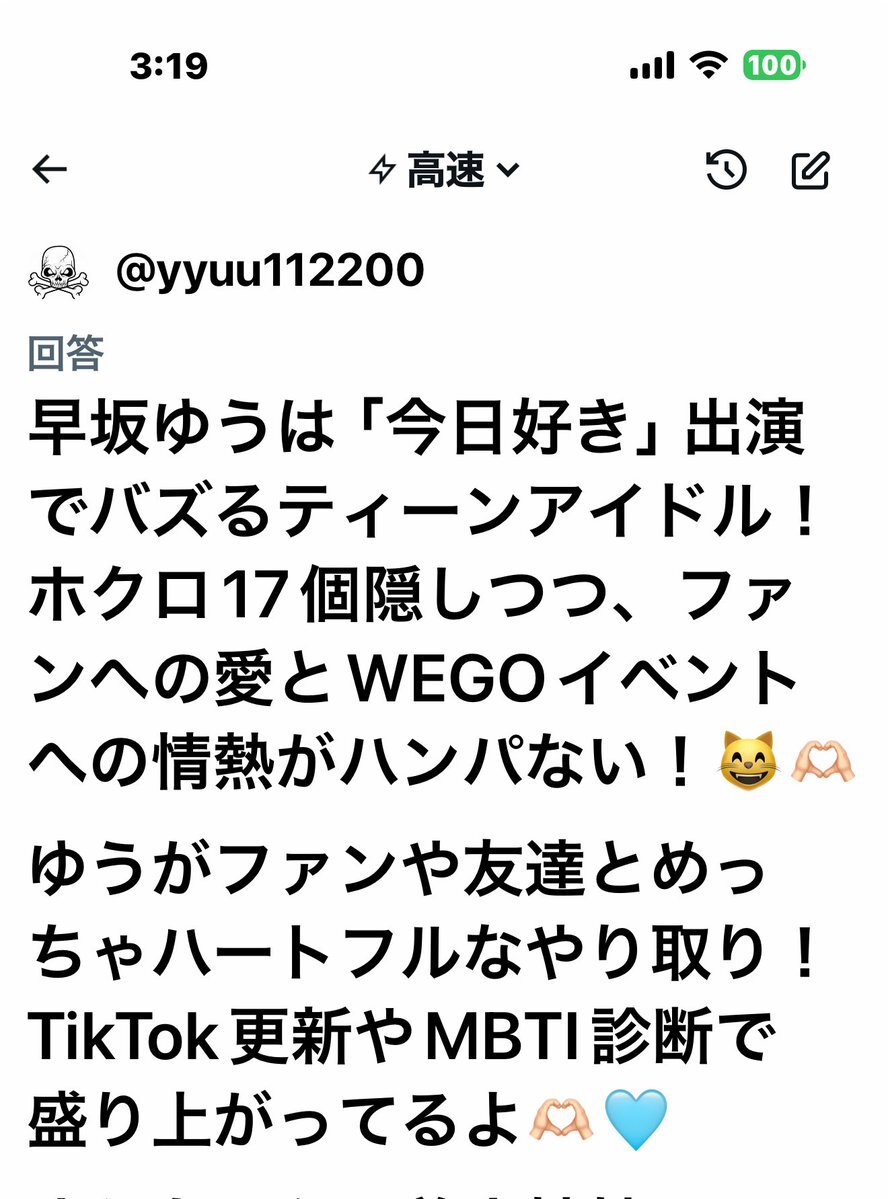Viewport: 888px width, 1199px height.
Task: Open @yyuu112200 profile
Action: point(269,270)
